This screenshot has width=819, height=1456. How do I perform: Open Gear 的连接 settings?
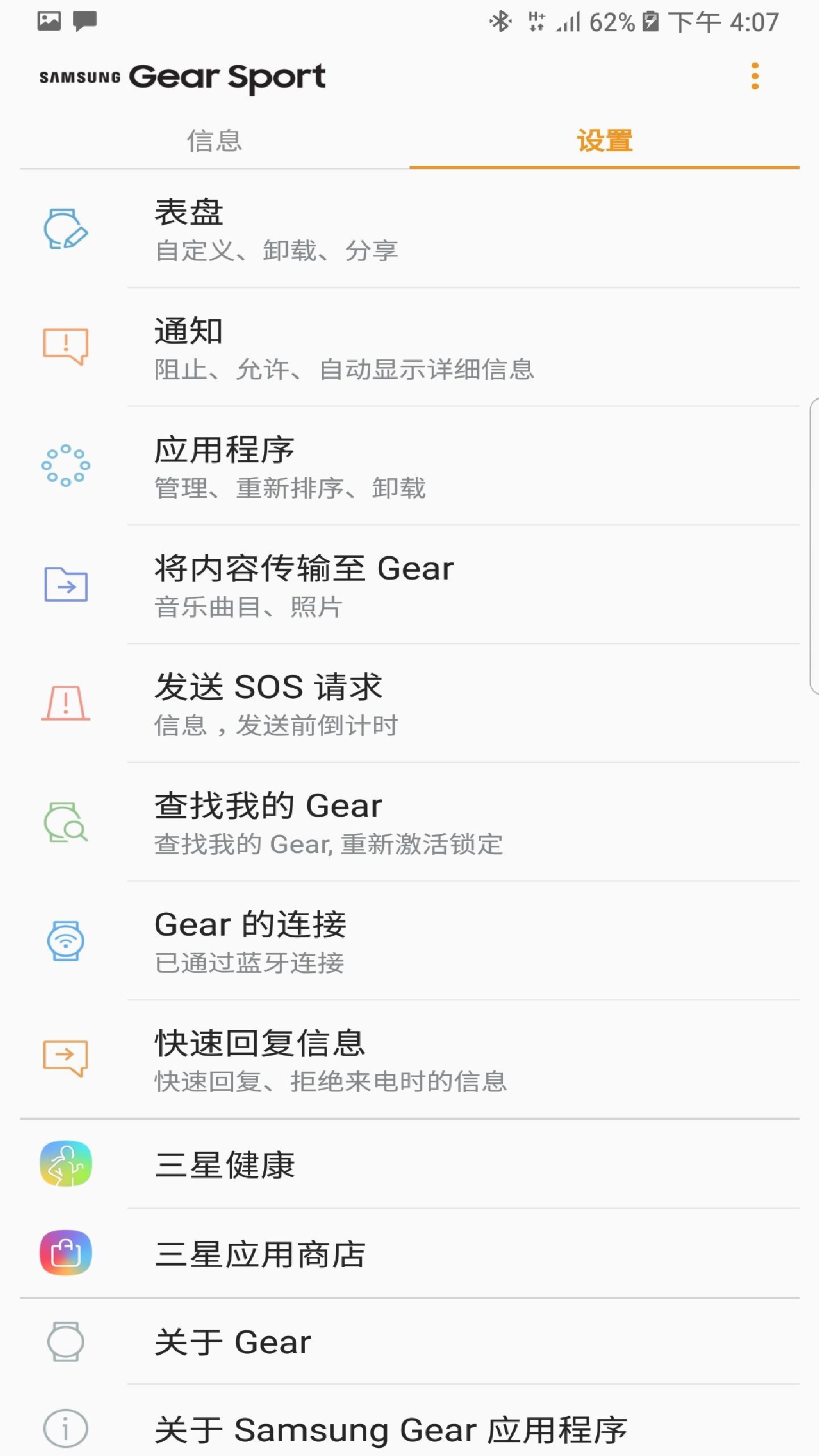tap(409, 941)
